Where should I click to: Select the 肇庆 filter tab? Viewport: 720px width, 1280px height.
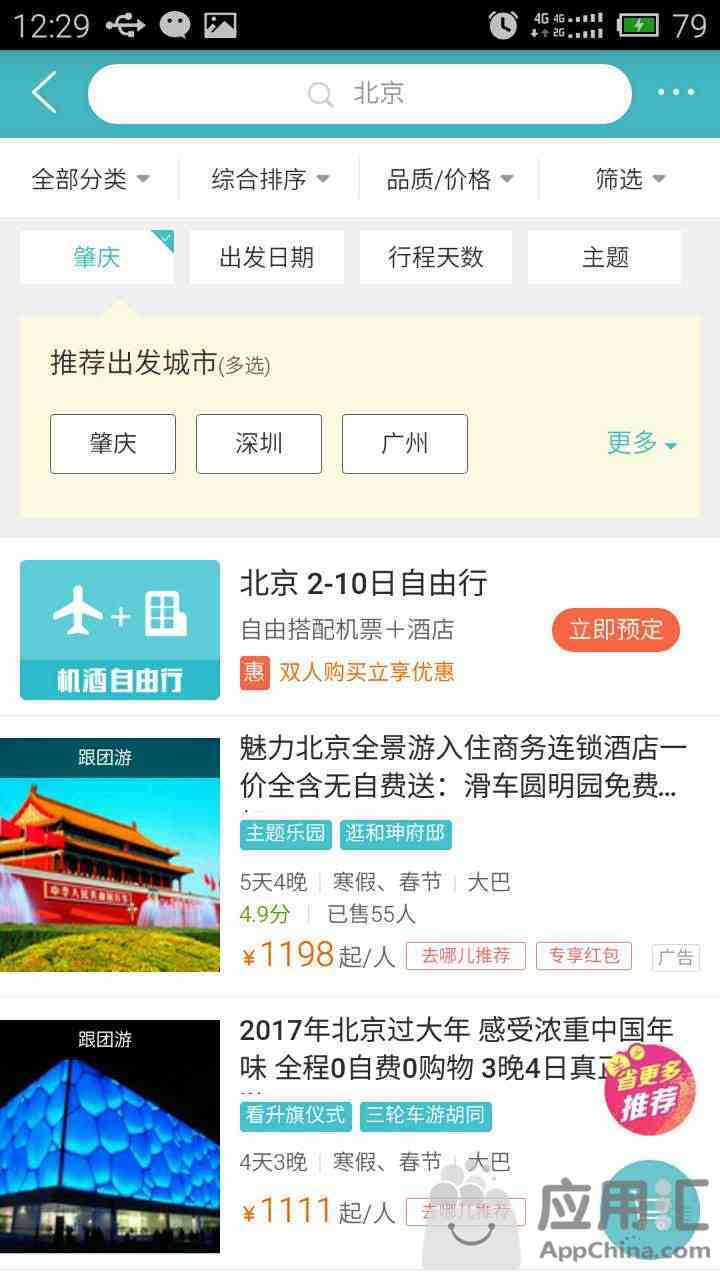click(97, 257)
